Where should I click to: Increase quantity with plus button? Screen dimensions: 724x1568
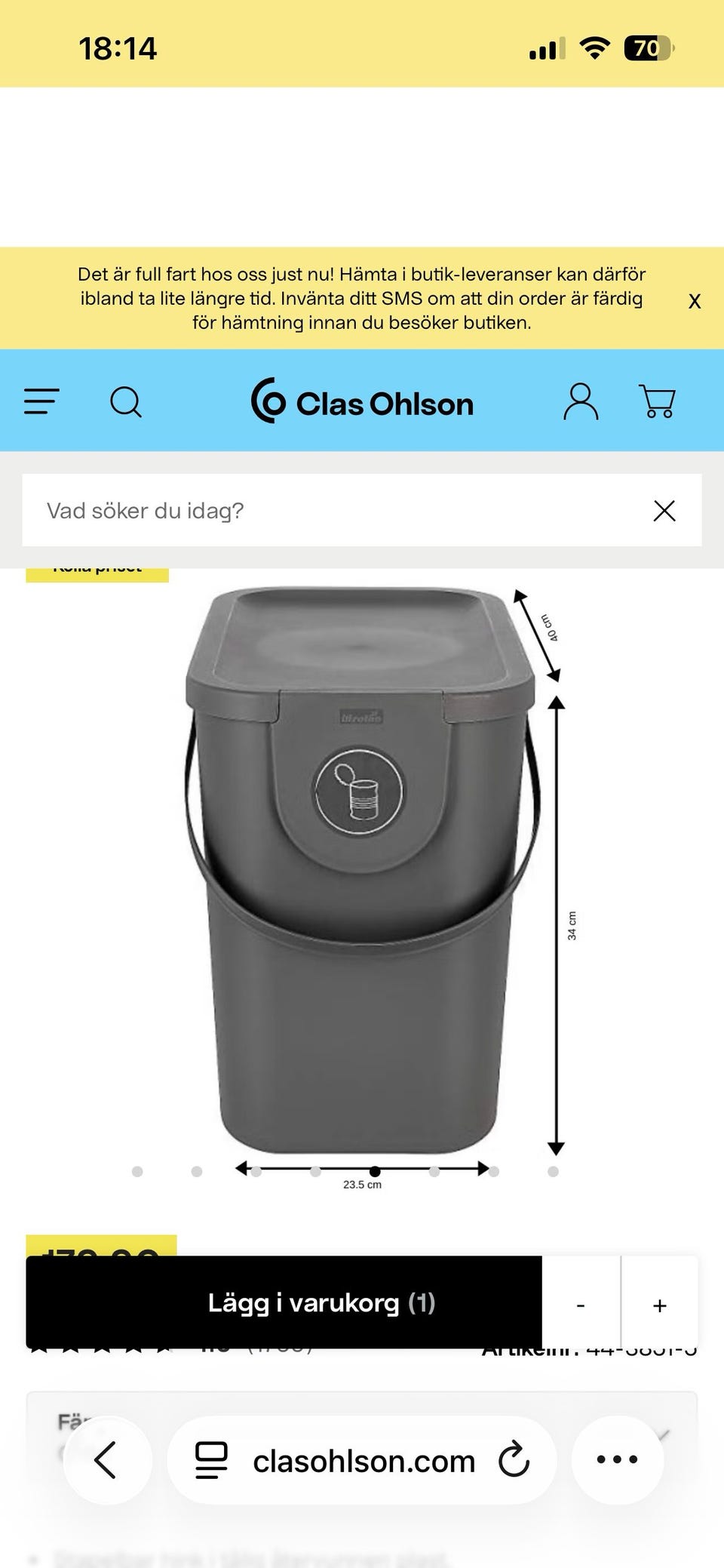click(x=660, y=1305)
